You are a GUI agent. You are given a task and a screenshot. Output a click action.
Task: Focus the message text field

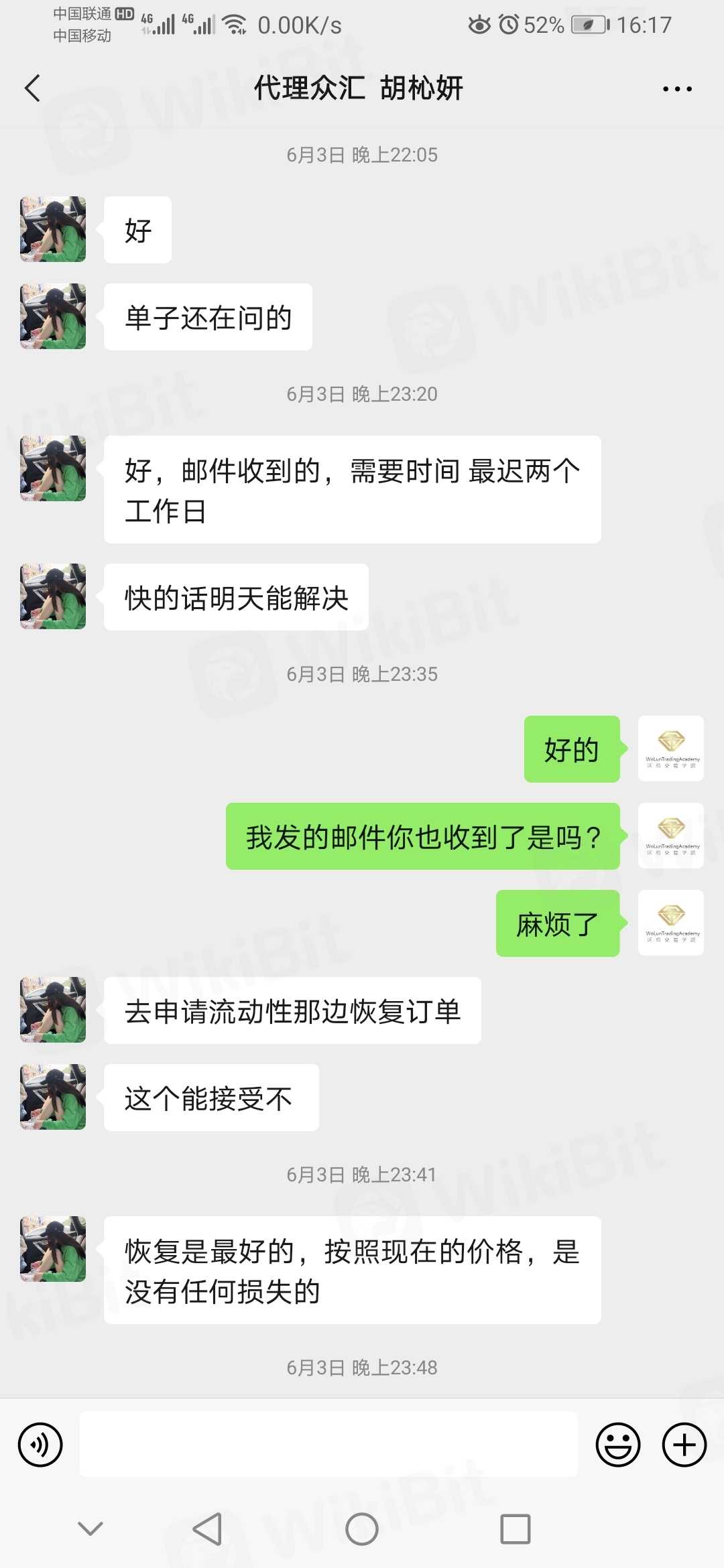(328, 1445)
